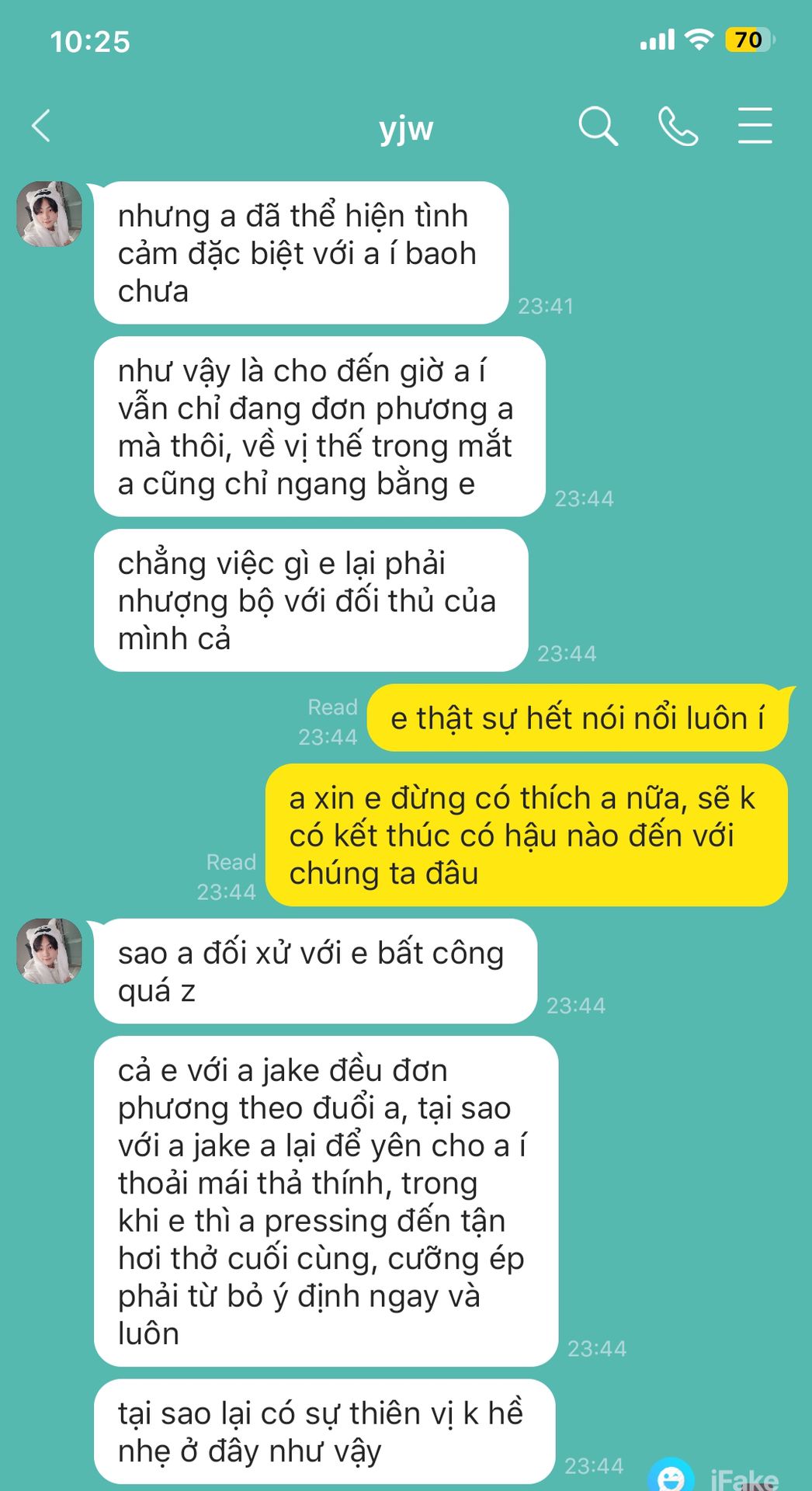Go back from the yjw chat
Viewport: 812px width, 1491px height.
coord(42,126)
